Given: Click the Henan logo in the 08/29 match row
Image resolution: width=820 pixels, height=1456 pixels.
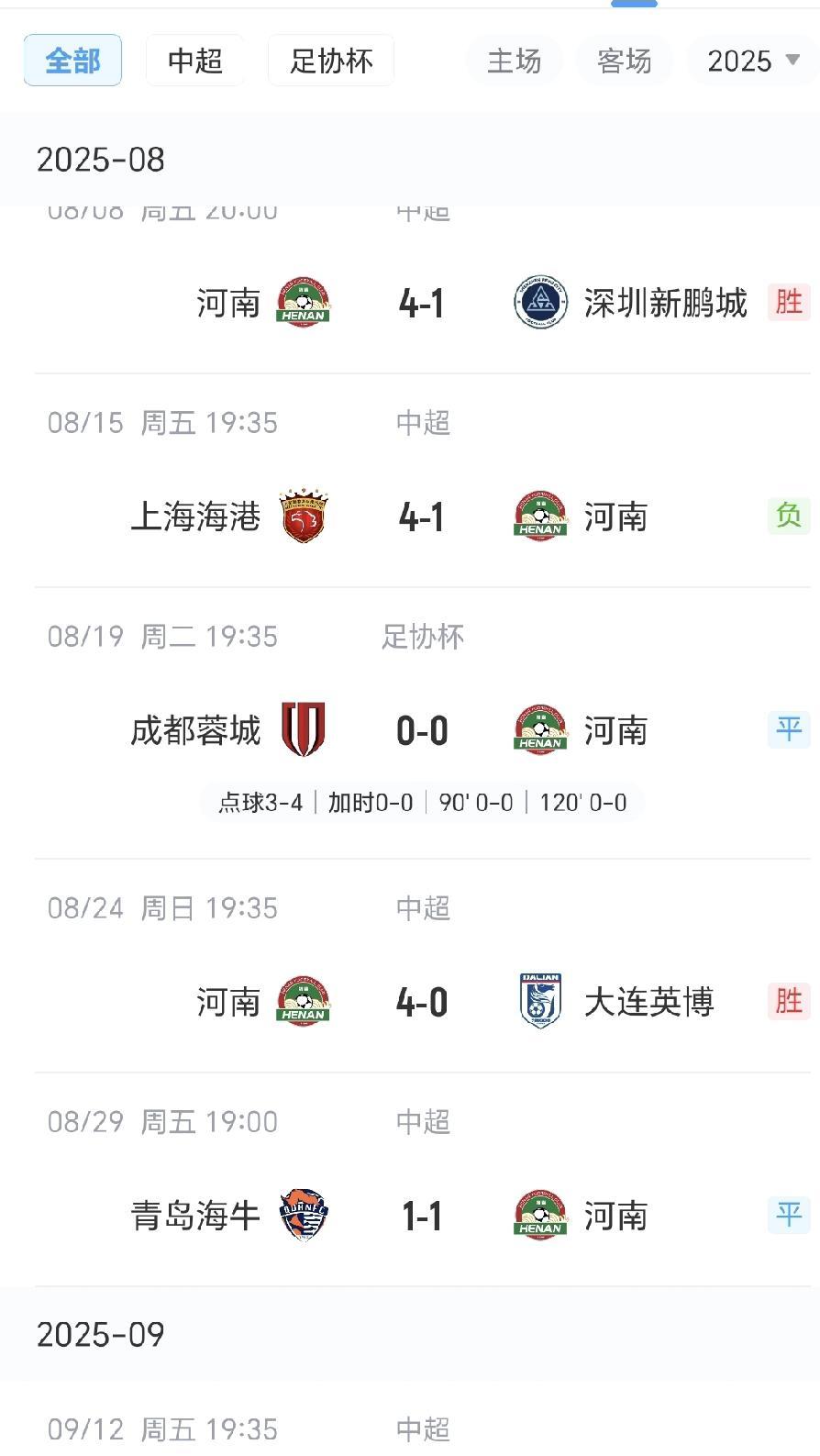Looking at the screenshot, I should [539, 1216].
